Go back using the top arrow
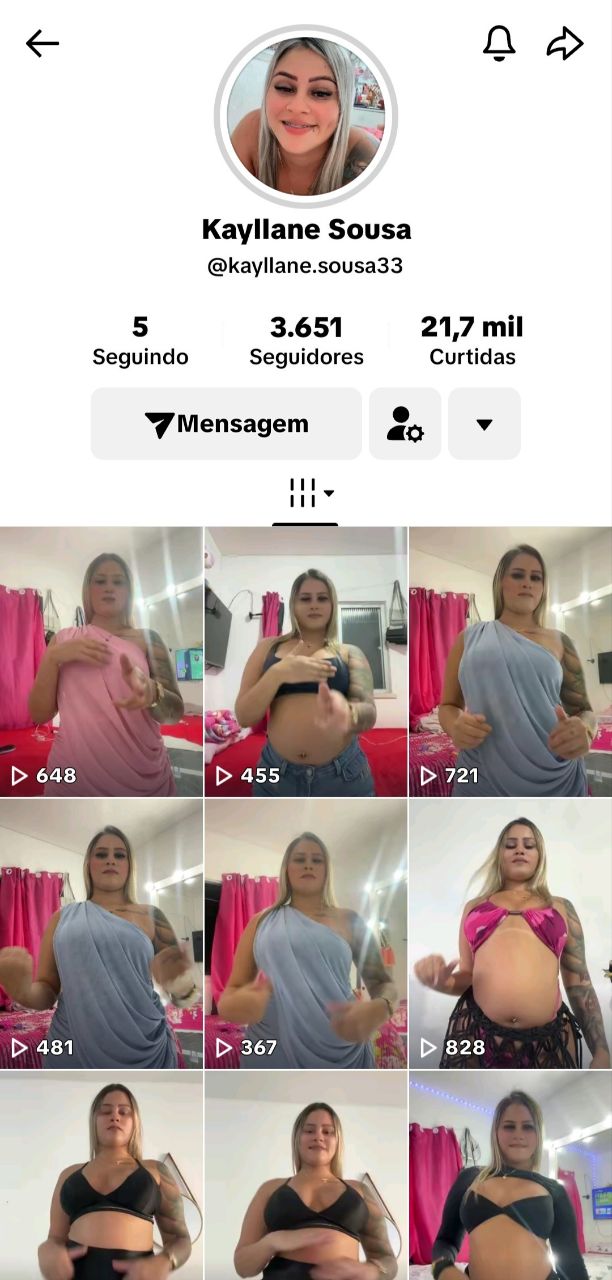 click(x=42, y=43)
